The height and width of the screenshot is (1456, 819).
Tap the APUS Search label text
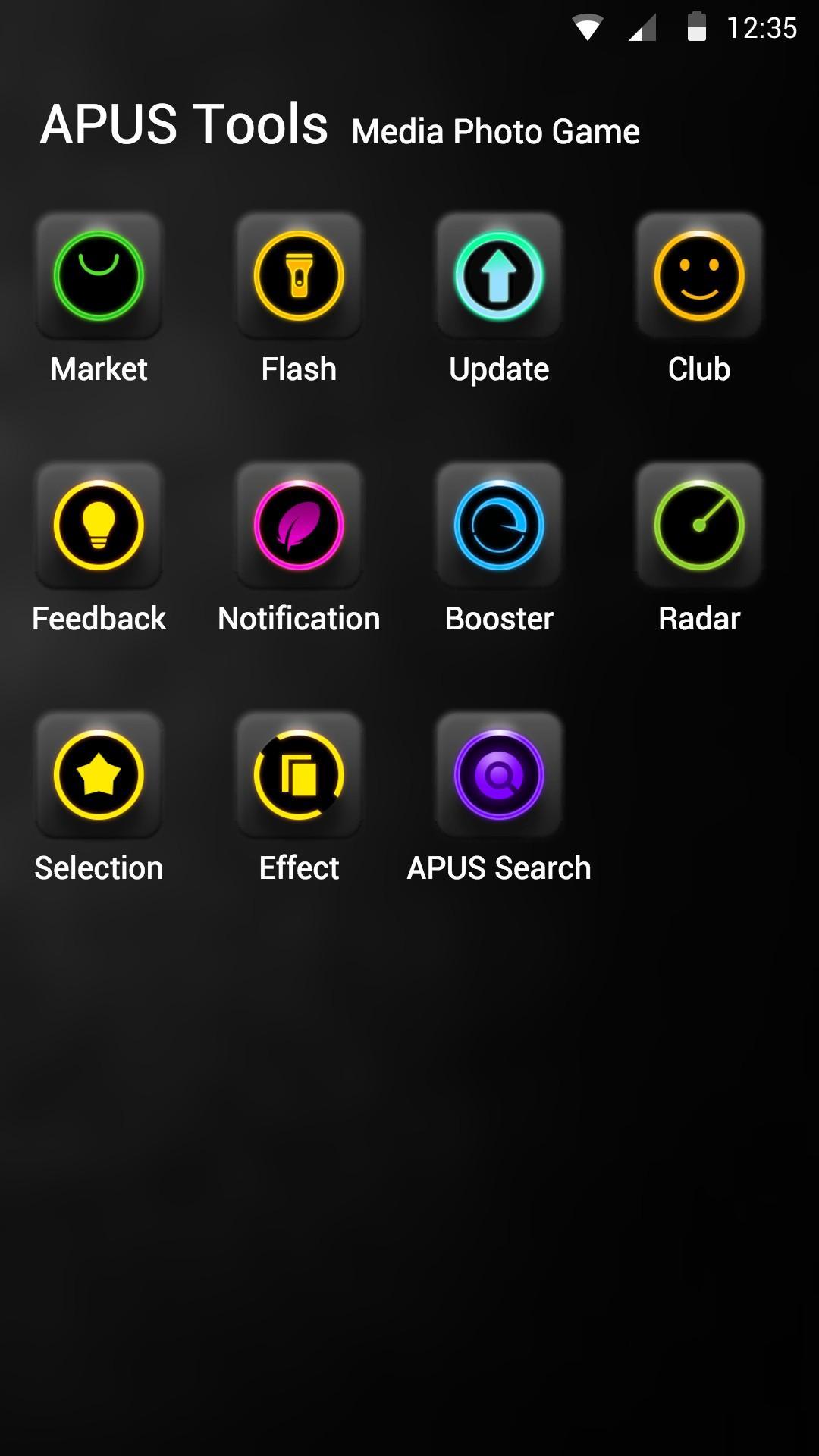point(498,868)
